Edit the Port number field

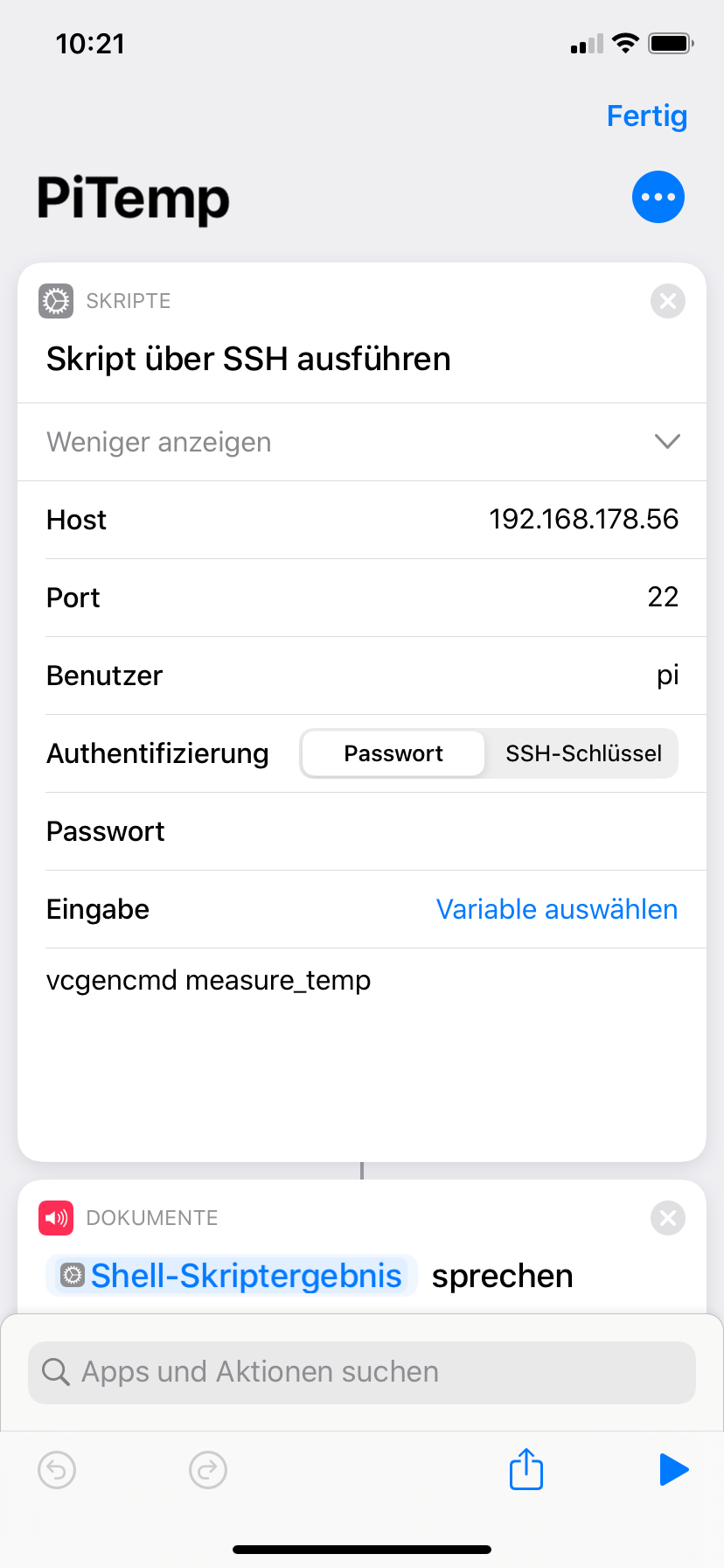[x=662, y=598]
